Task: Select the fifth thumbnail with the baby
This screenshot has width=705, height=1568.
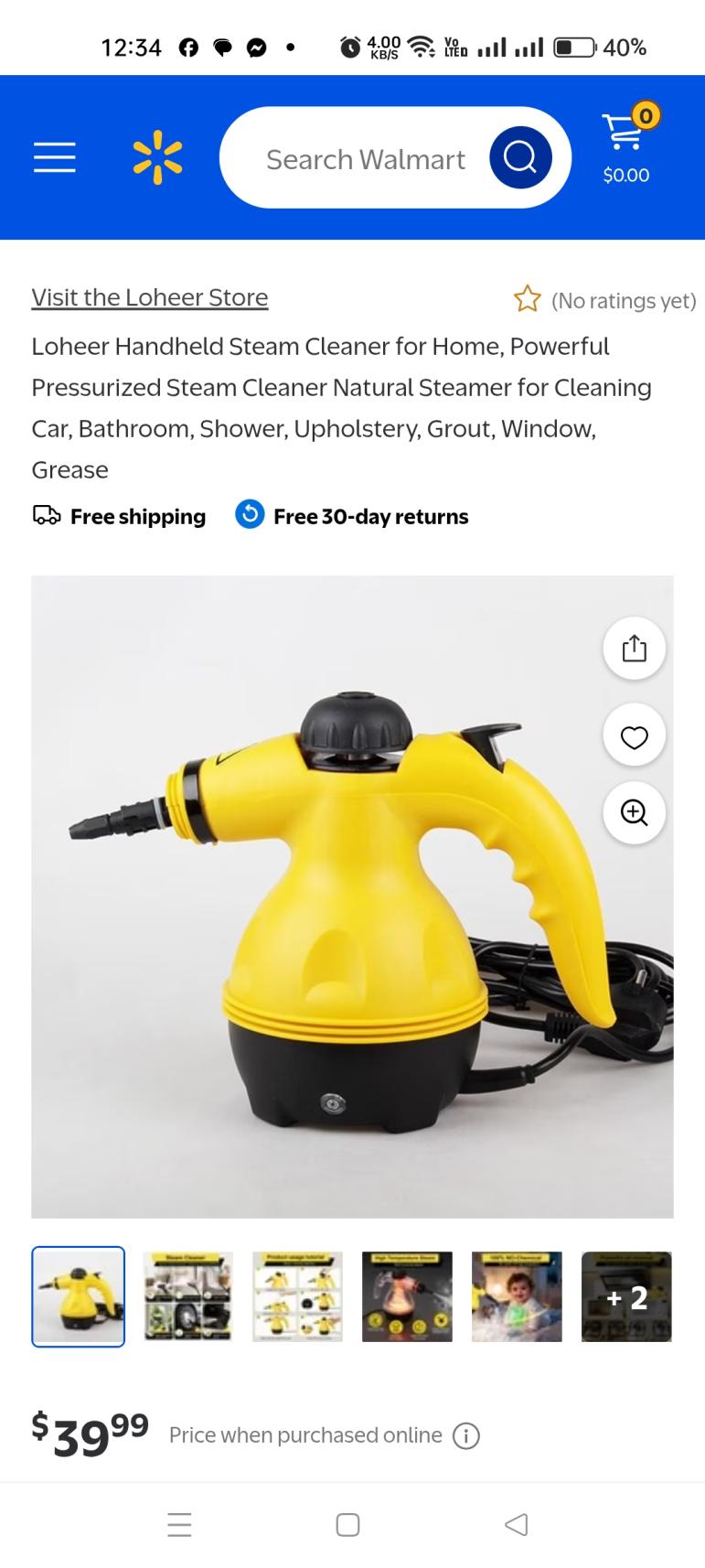Action: tap(517, 1296)
